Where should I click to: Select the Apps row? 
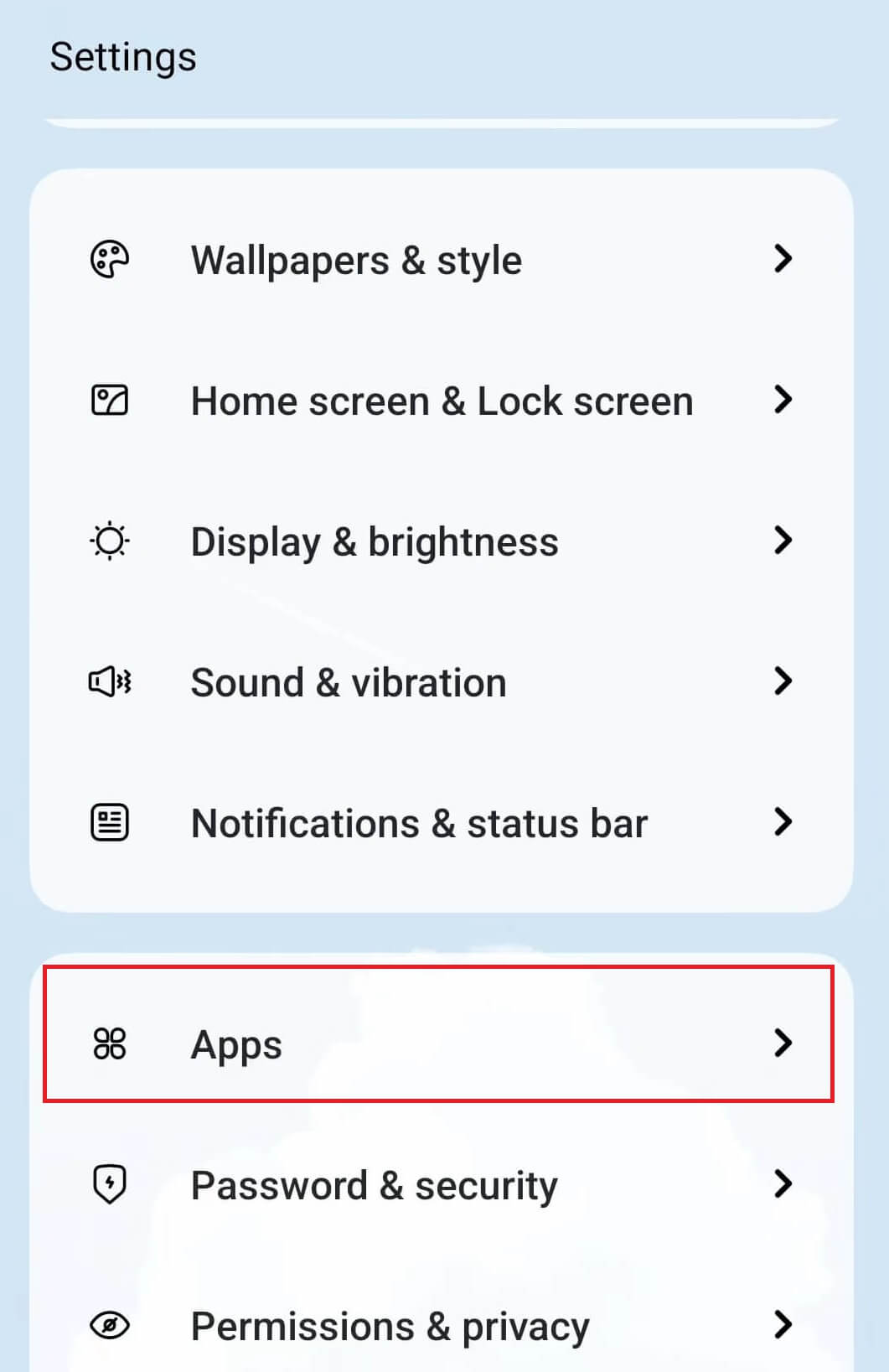click(439, 1043)
